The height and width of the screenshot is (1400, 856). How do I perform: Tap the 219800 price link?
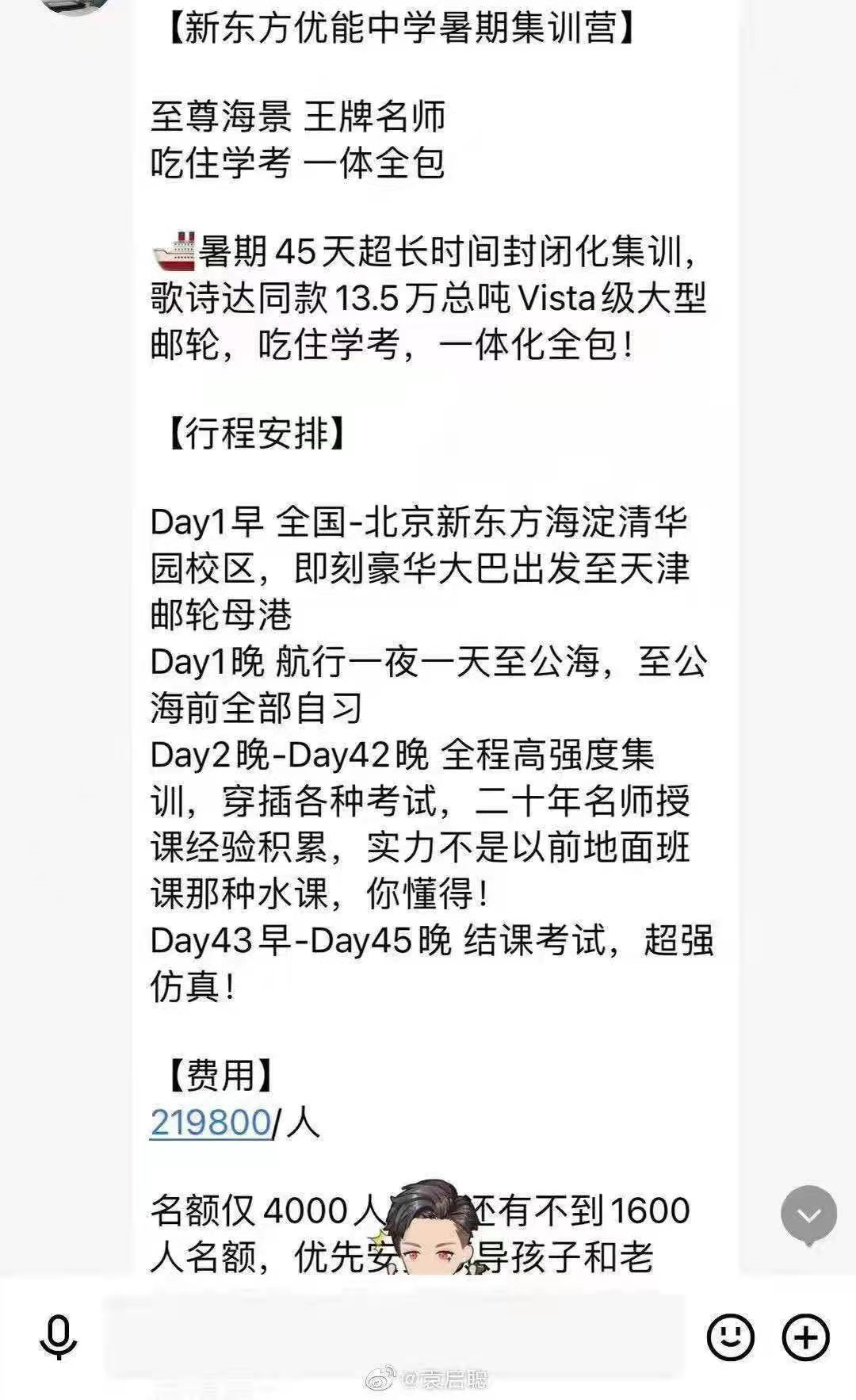tap(211, 1123)
